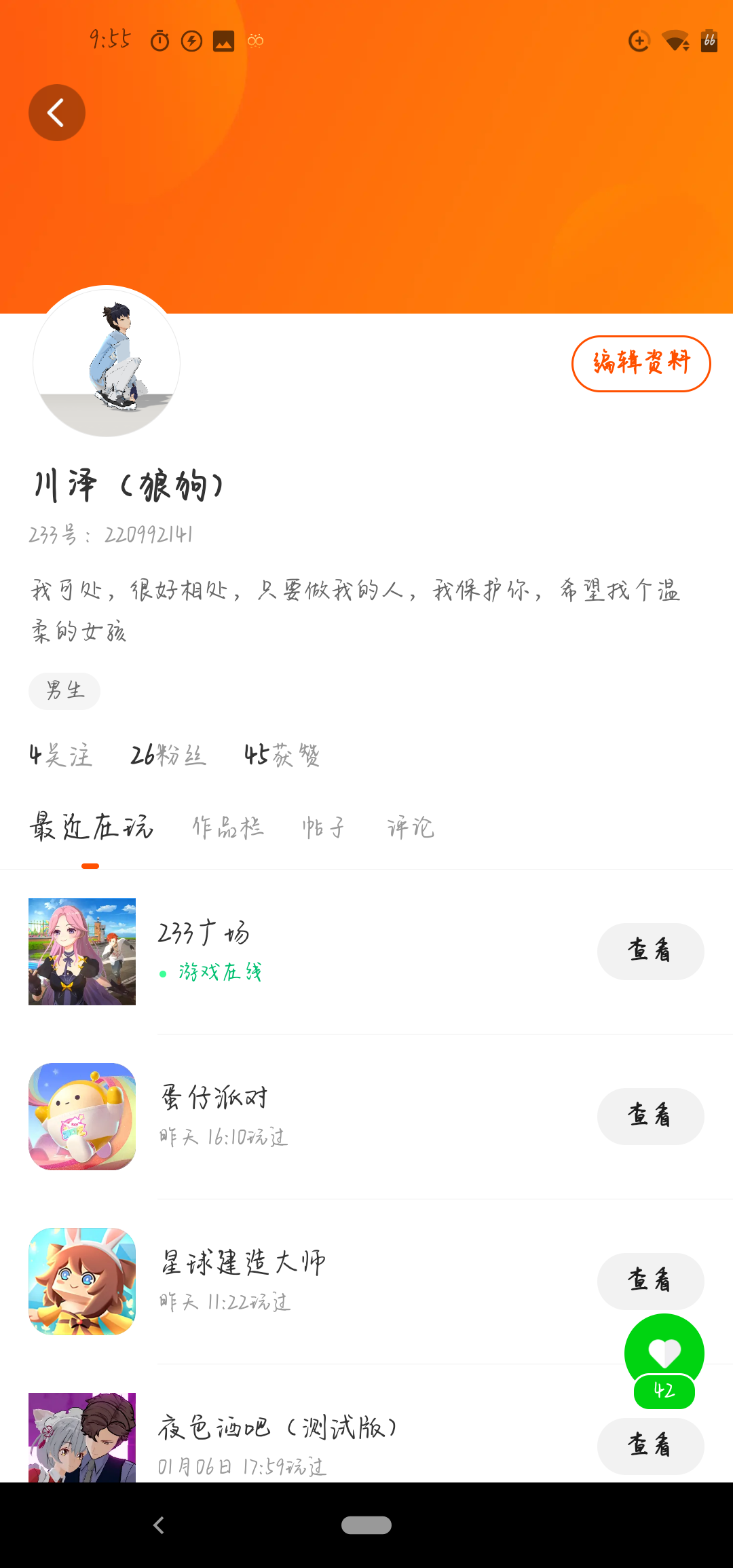The image size is (733, 1568).
Task: Tap 查看 for 星球建造大师
Action: click(650, 1281)
